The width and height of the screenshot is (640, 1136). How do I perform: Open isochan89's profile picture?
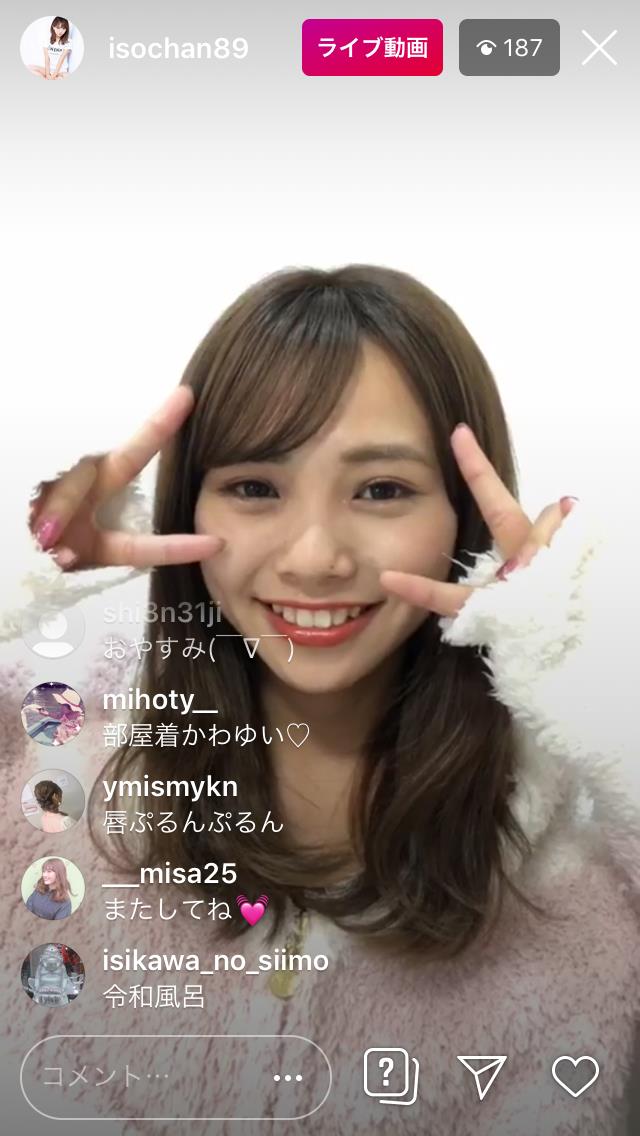coord(52,47)
